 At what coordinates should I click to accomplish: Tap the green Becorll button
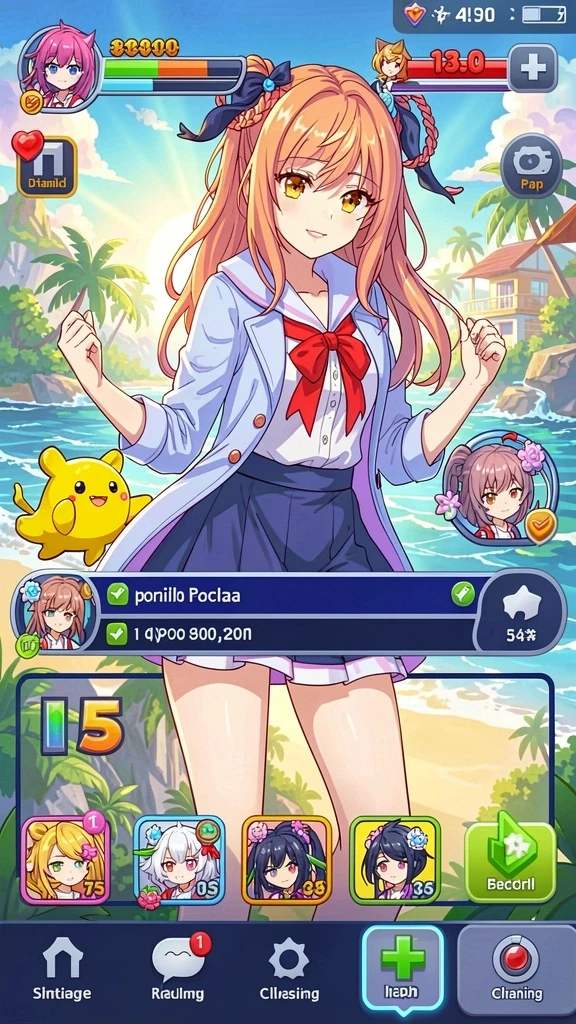tap(510, 859)
